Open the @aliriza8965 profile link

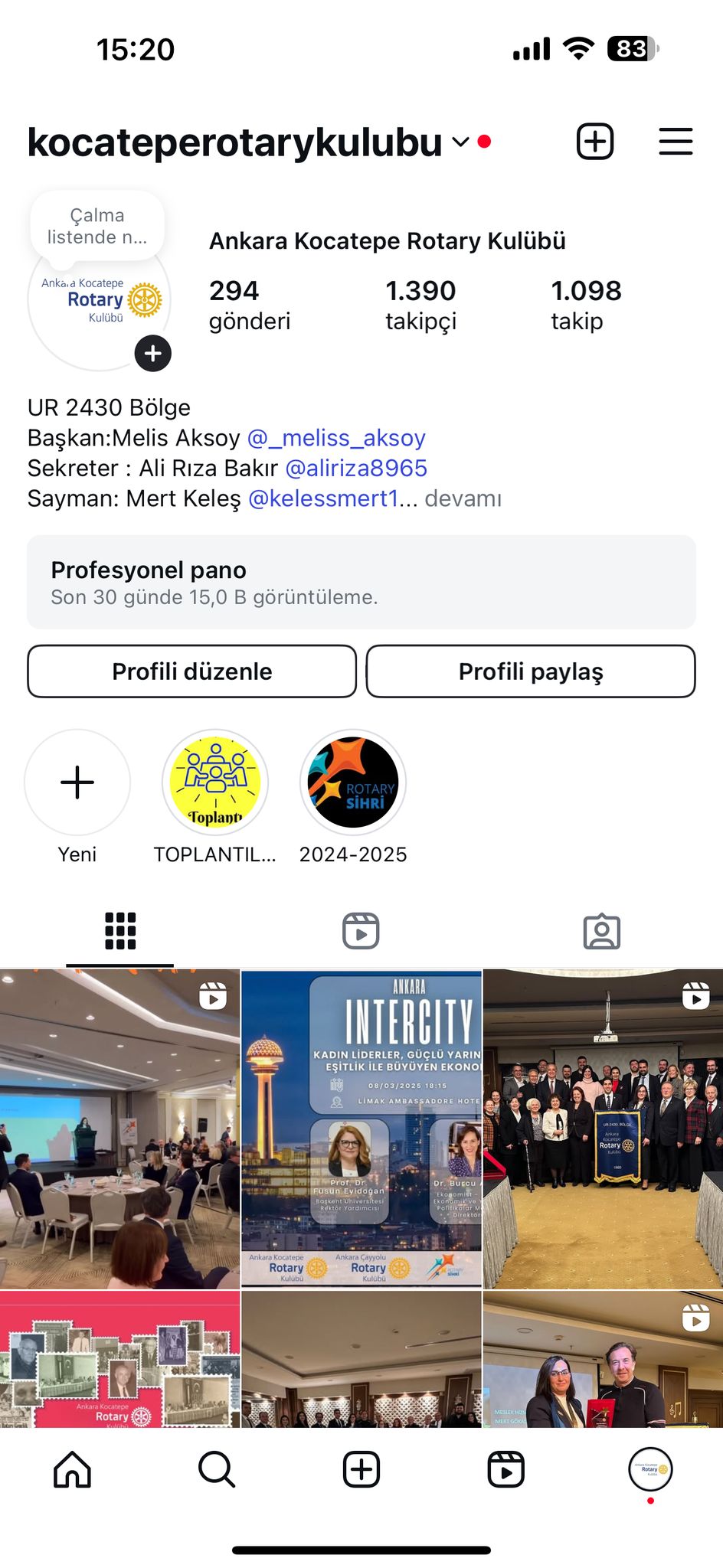356,468
